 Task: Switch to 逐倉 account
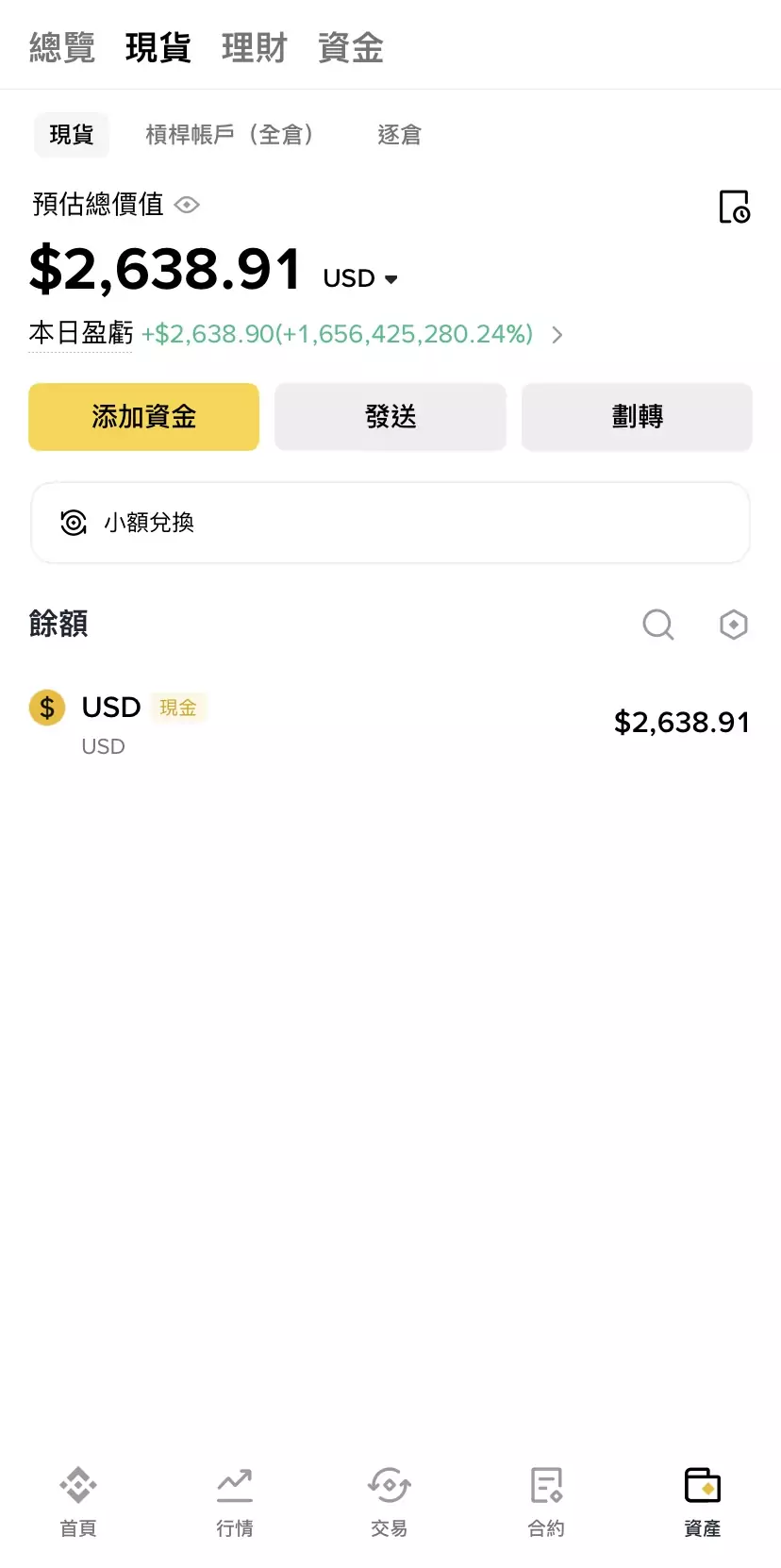coord(399,135)
